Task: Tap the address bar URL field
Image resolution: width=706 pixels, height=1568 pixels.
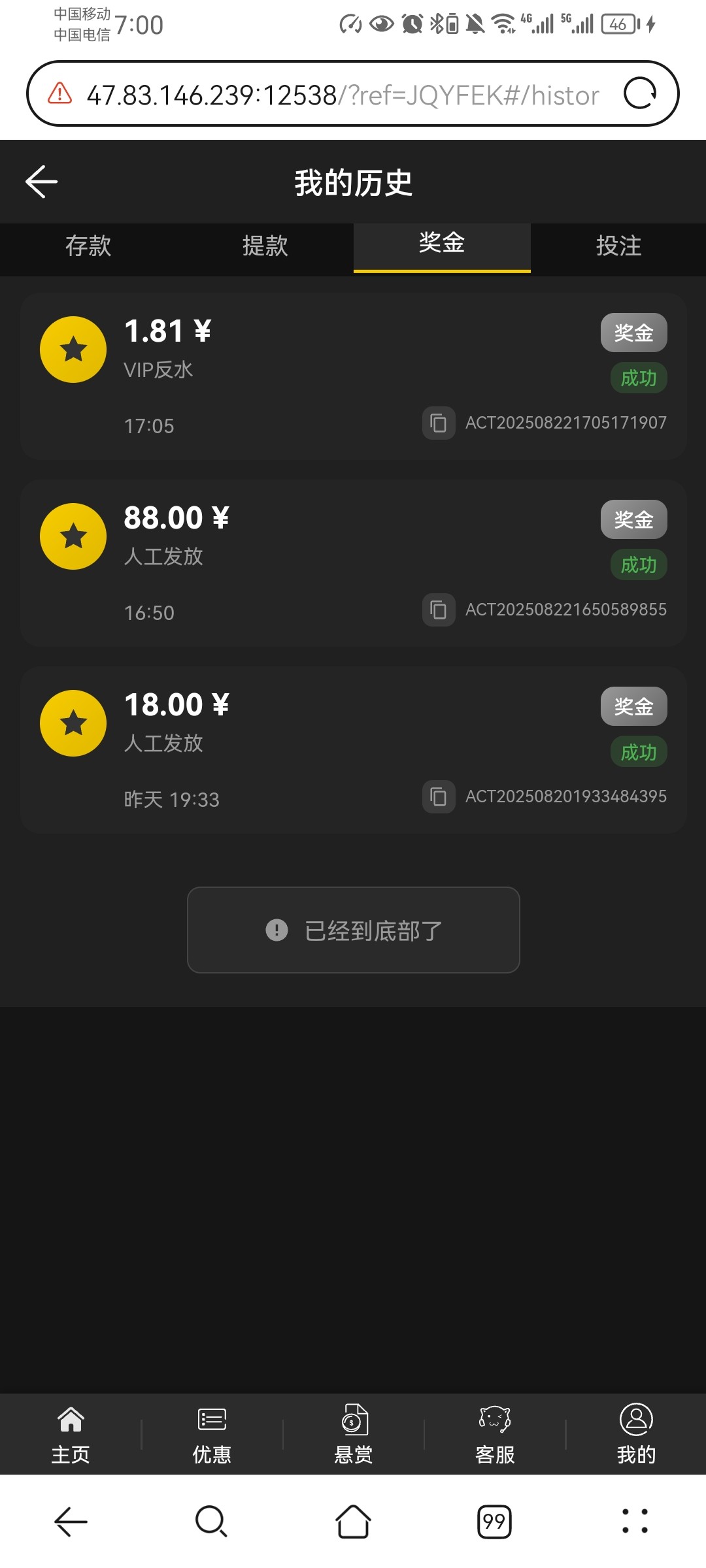Action: pyautogui.click(x=340, y=93)
